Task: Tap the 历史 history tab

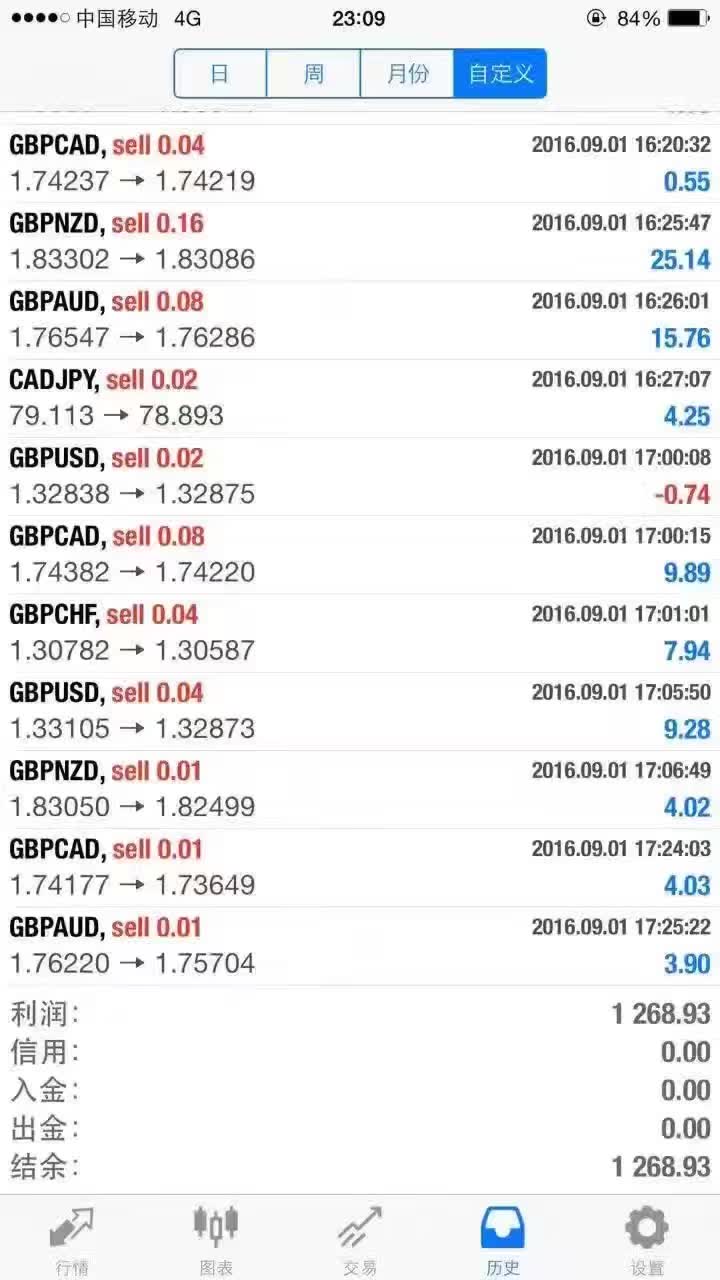Action: (503, 1240)
